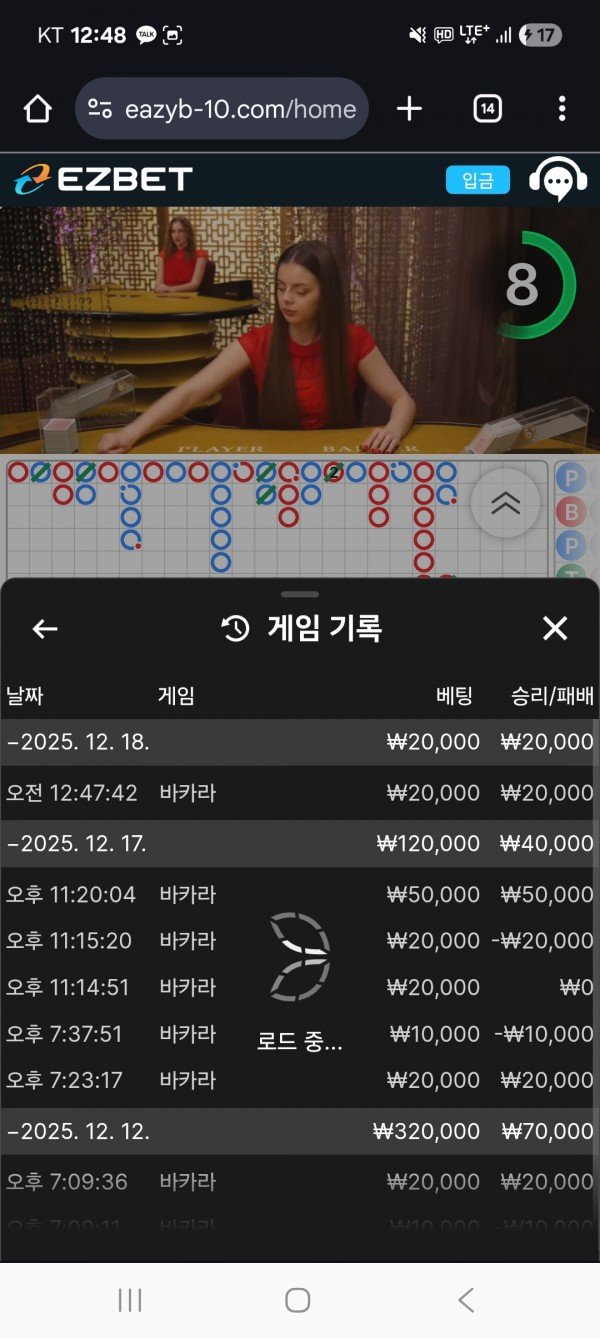Collapse the 2025. 12. 18. date group
Image resolution: width=600 pixels, height=1338 pixels.
[78, 742]
